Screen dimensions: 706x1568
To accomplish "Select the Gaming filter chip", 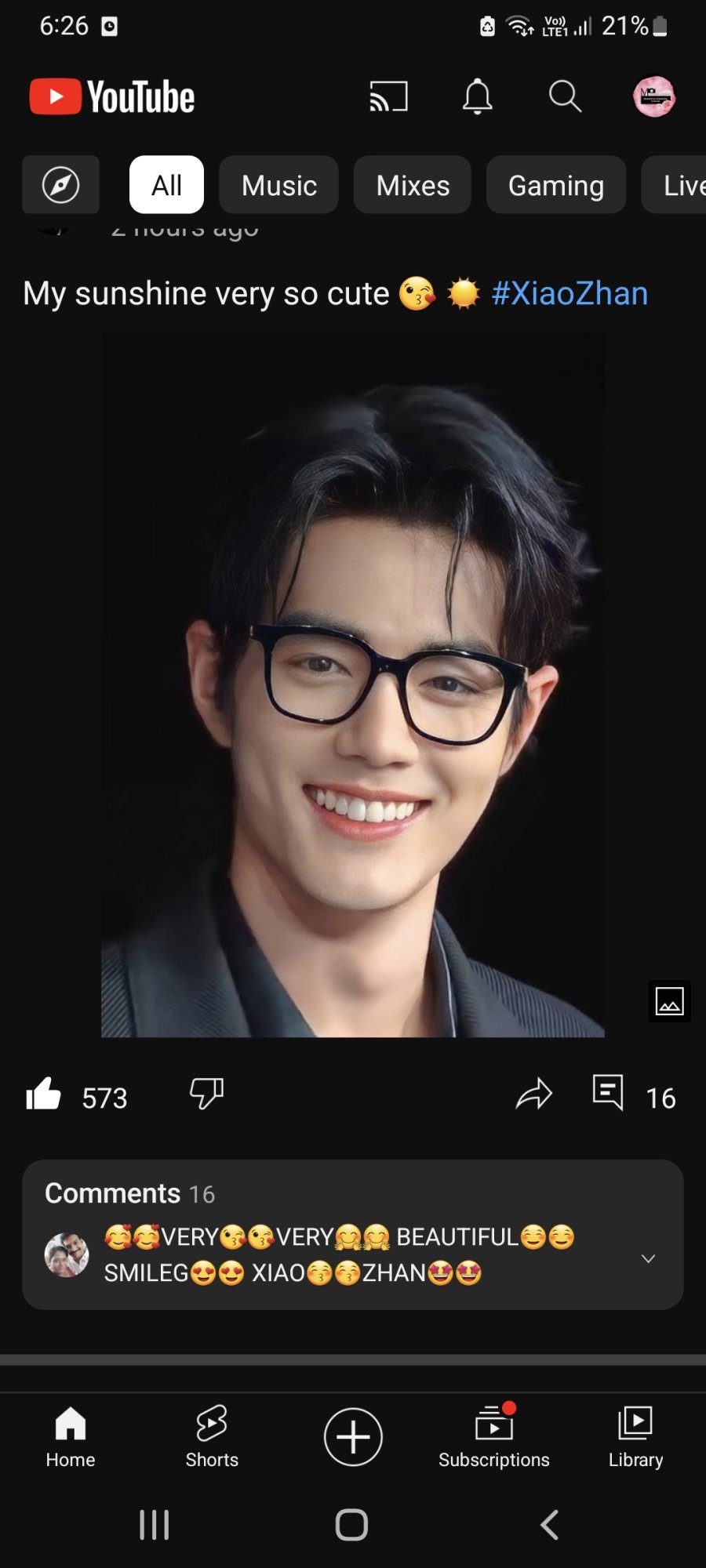I will point(555,185).
